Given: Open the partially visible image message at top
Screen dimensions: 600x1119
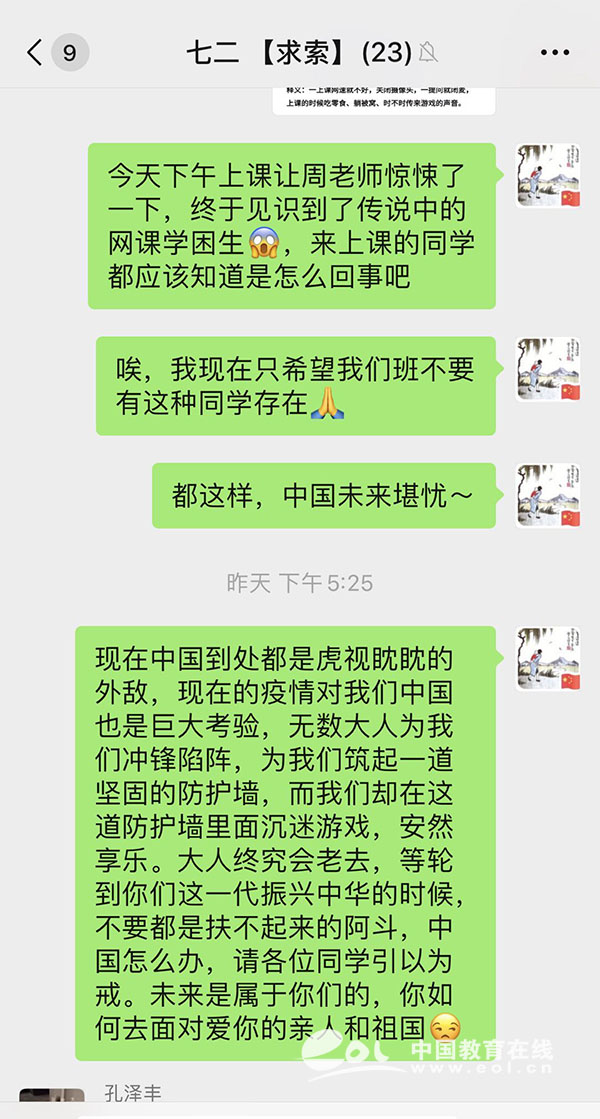Looking at the screenshot, I should [383, 100].
